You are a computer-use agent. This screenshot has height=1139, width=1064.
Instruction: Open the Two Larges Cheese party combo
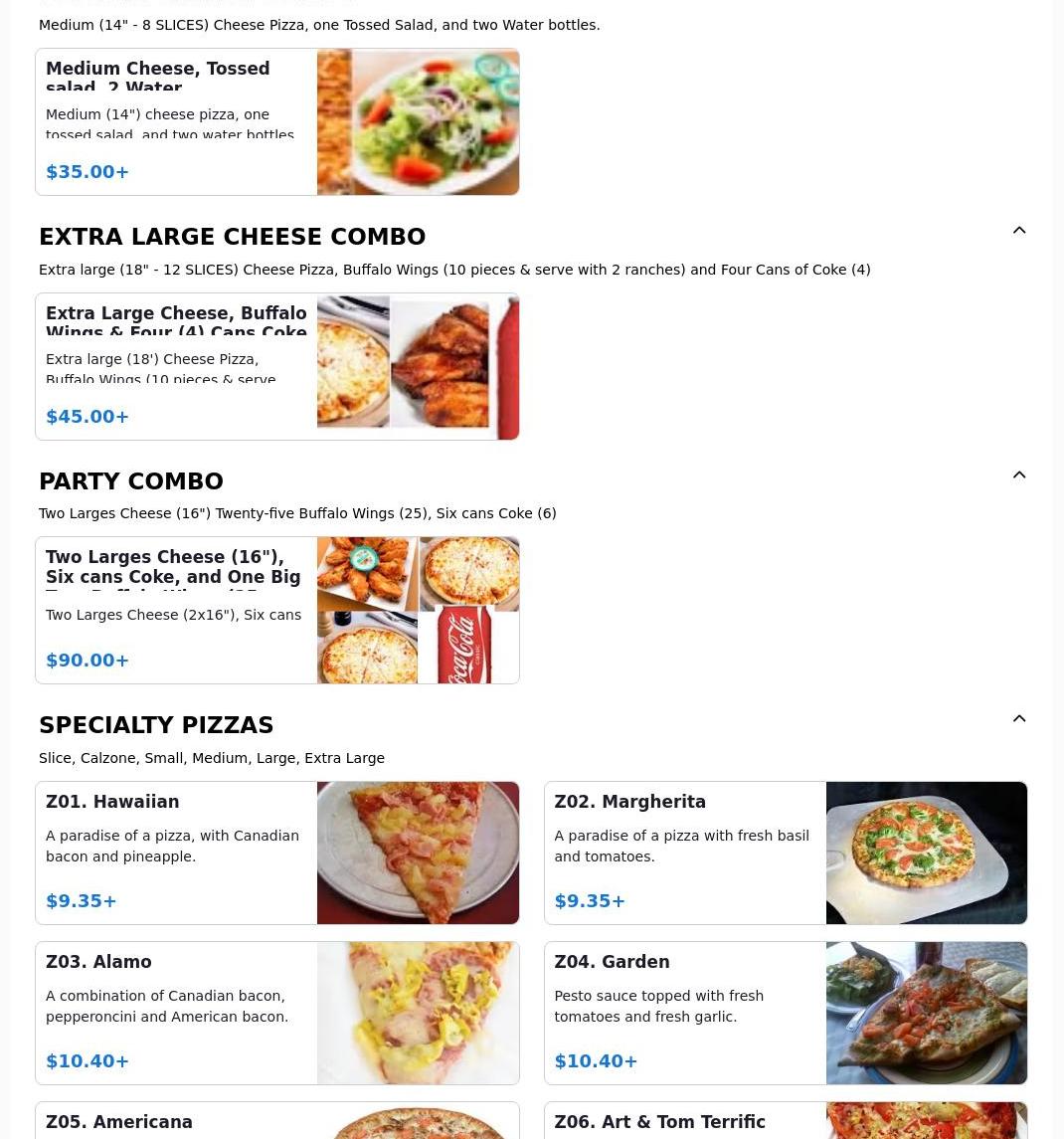pyautogui.click(x=276, y=610)
